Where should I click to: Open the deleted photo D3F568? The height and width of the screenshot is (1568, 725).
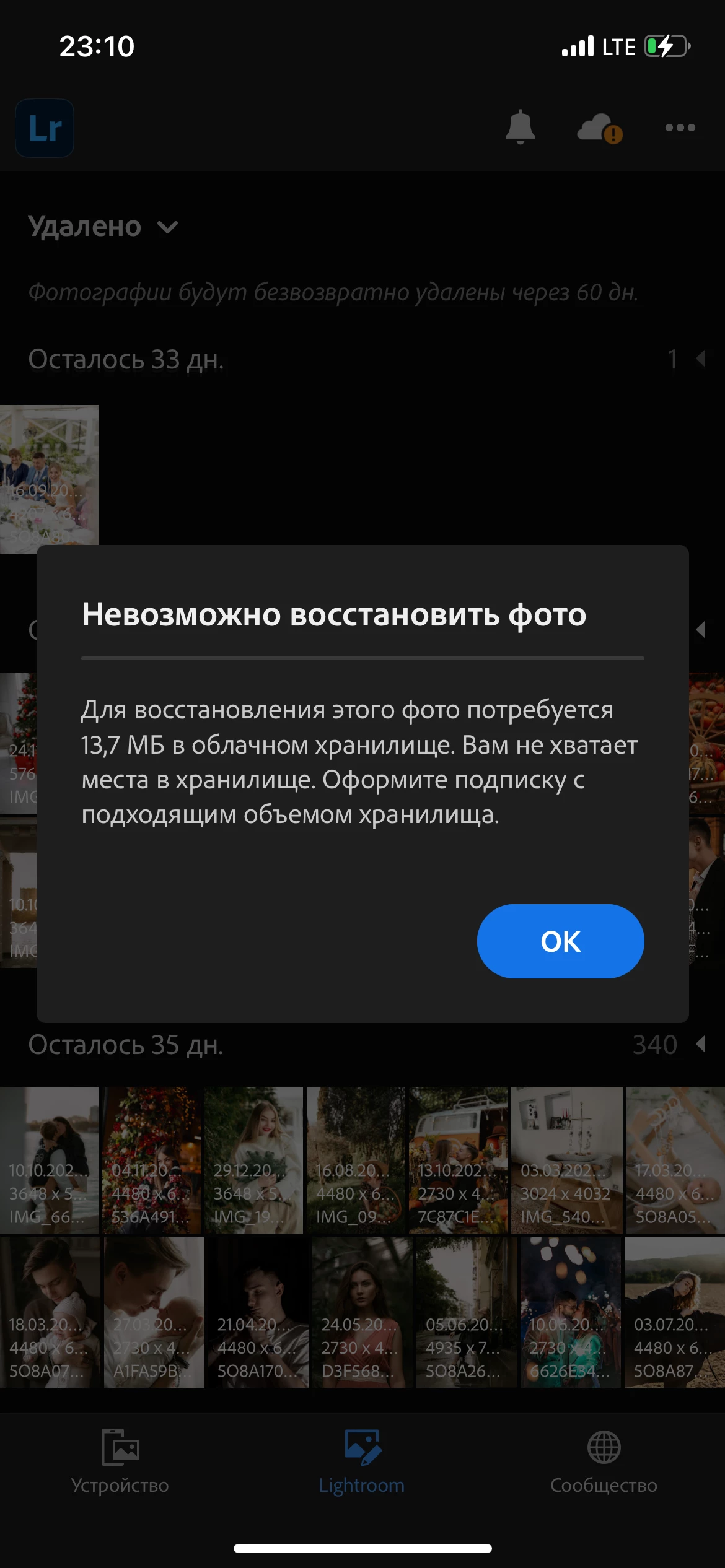361,1312
